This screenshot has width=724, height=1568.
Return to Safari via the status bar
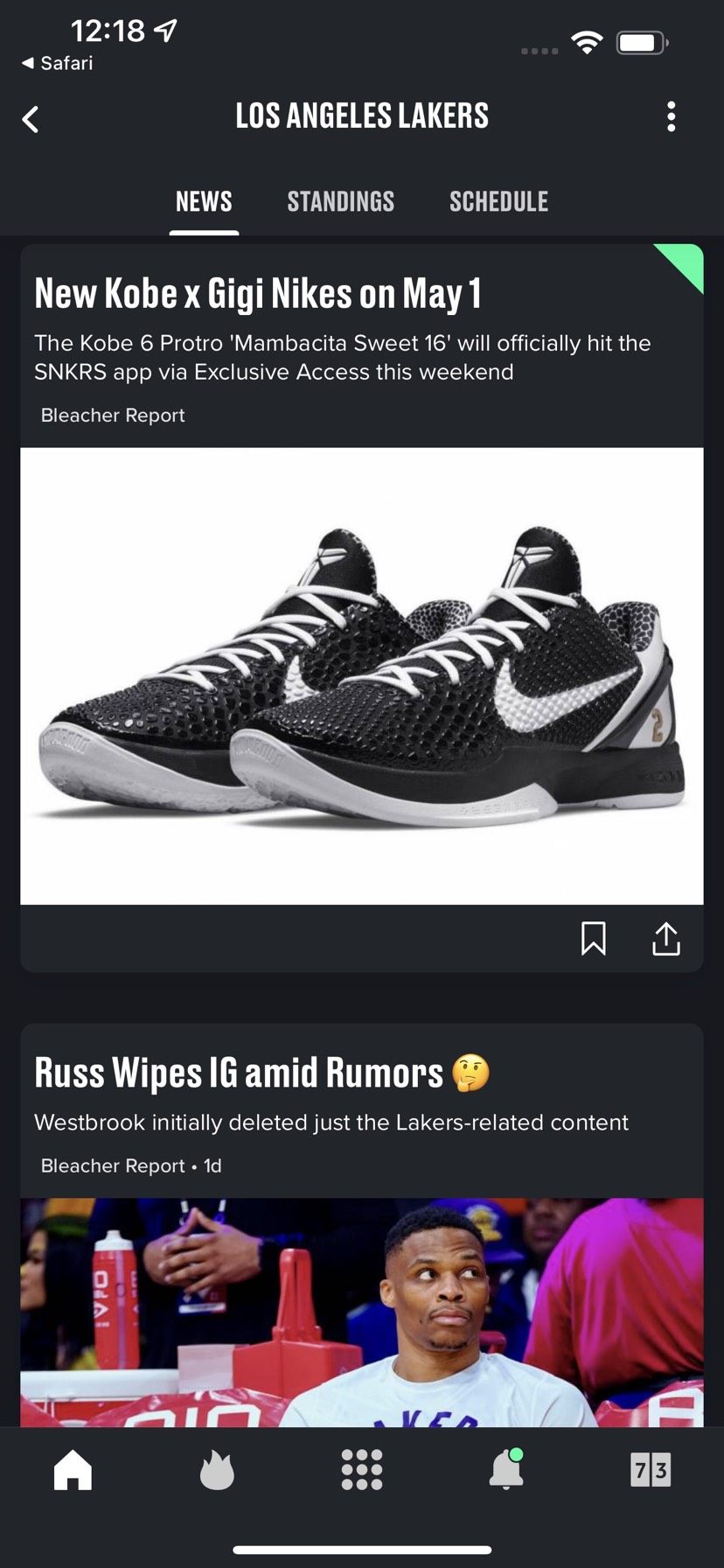point(58,63)
